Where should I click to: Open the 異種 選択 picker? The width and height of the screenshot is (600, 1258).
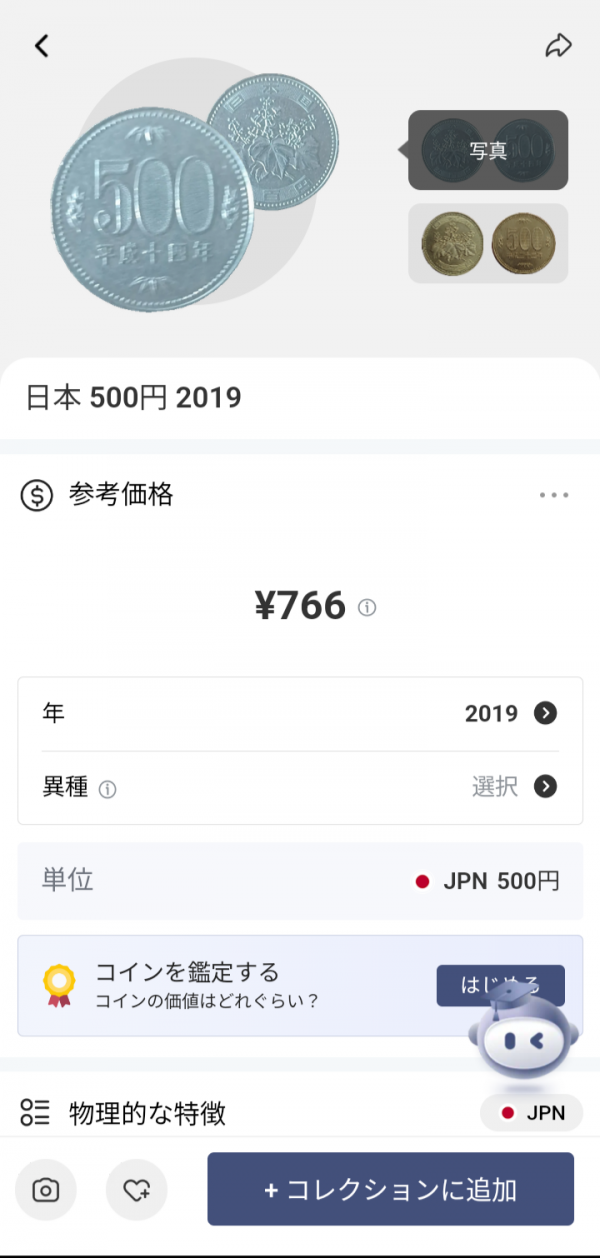[x=544, y=787]
